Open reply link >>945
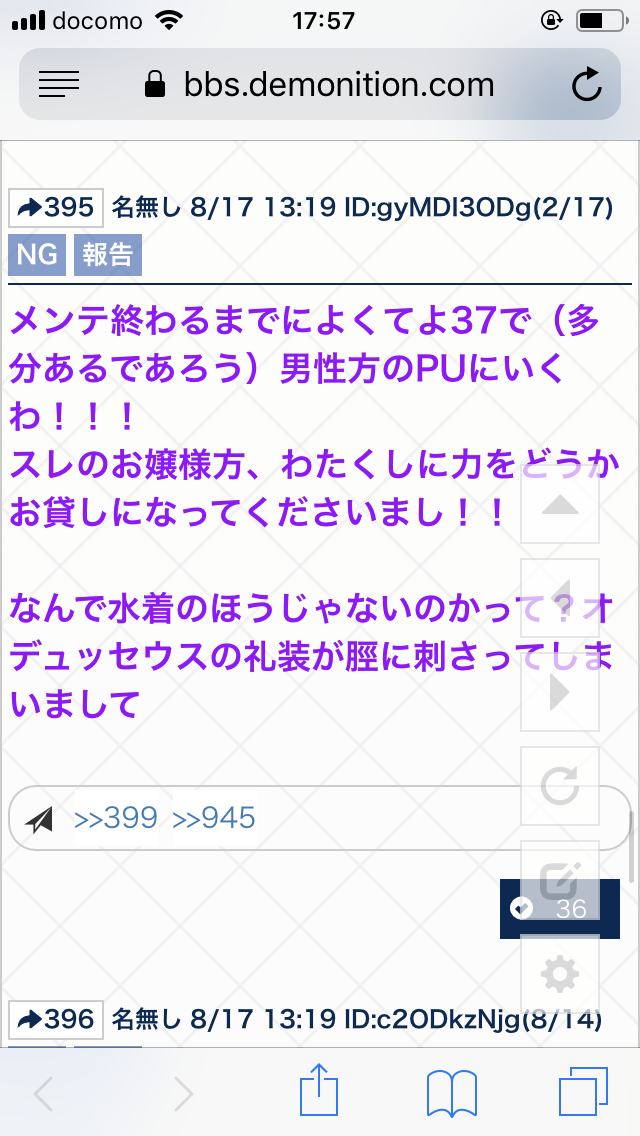 (214, 819)
